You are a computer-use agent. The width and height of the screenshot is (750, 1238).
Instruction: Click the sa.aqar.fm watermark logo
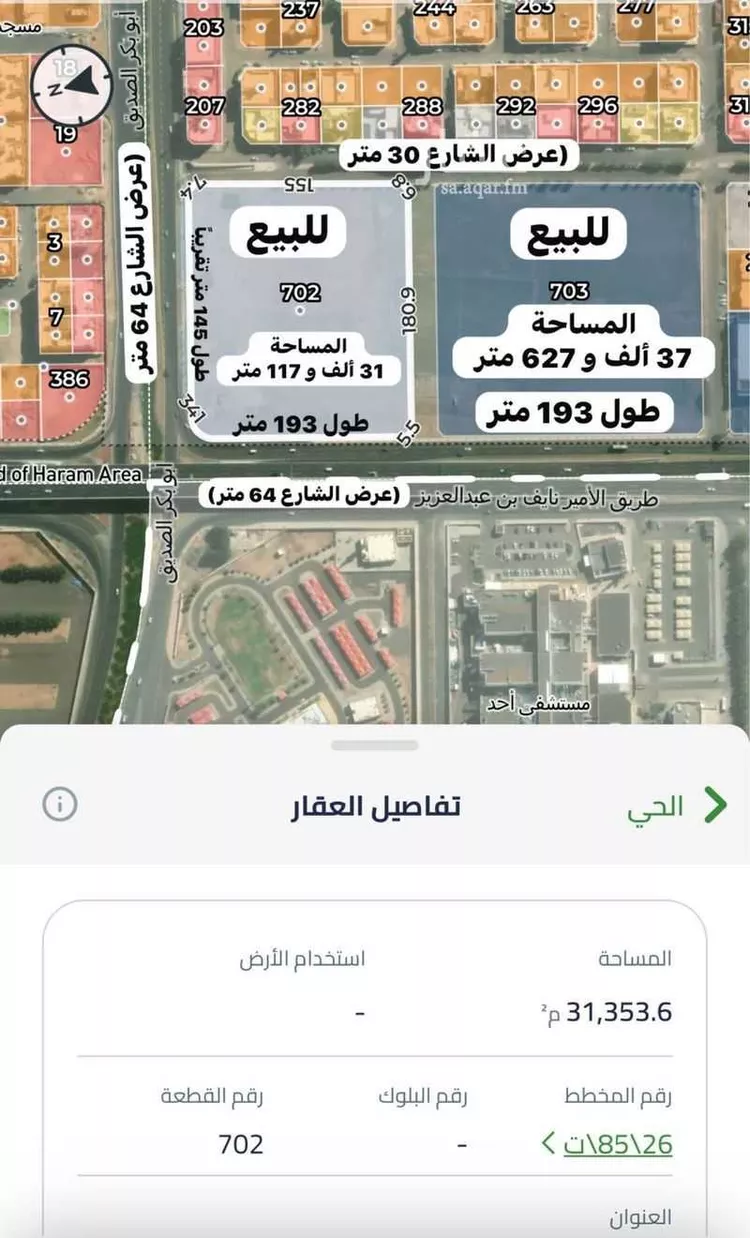pos(483,185)
